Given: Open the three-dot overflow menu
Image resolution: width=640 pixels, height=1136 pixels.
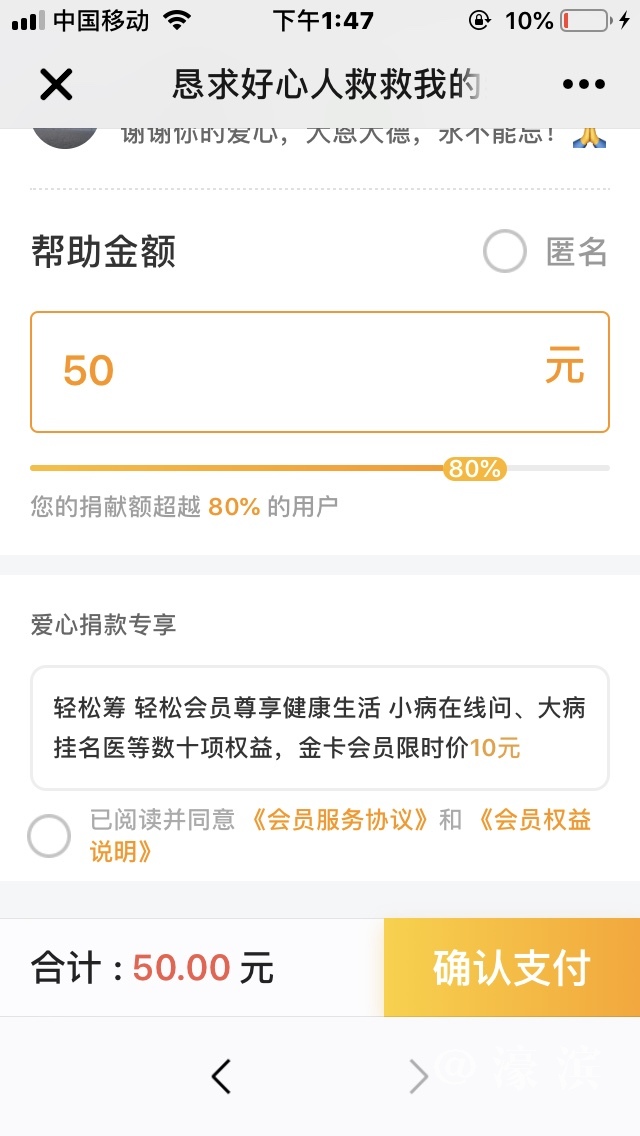Looking at the screenshot, I should 584,85.
